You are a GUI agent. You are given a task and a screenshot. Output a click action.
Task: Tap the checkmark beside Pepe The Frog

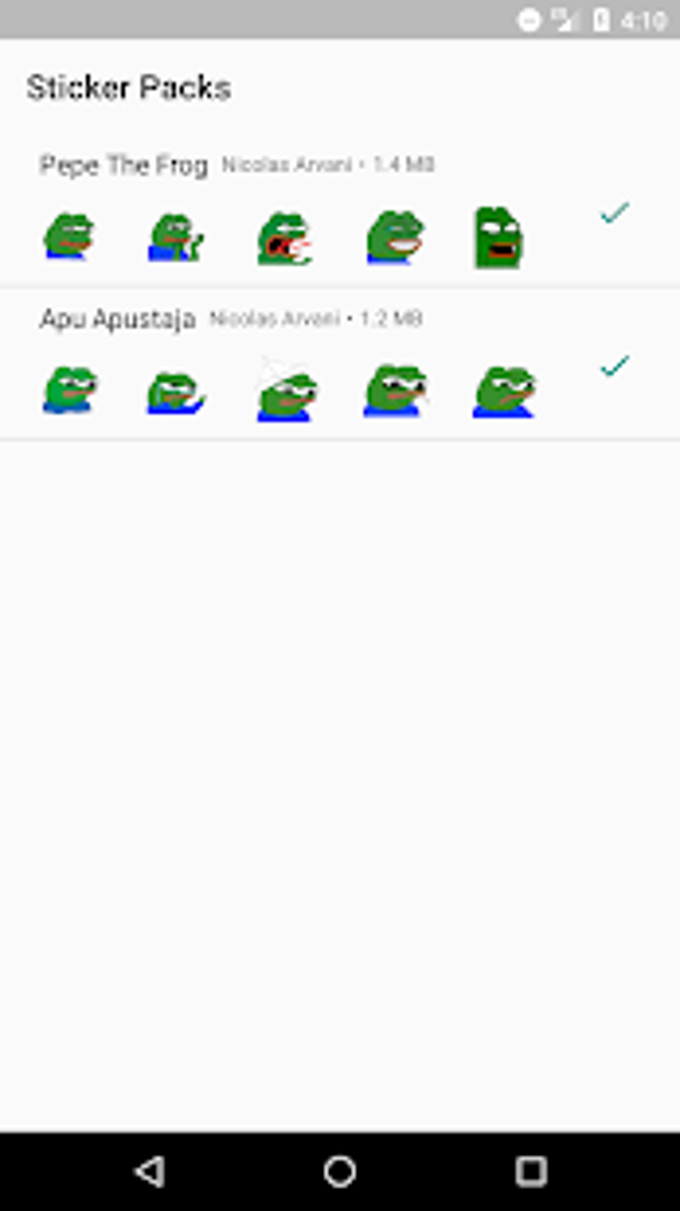(x=614, y=213)
